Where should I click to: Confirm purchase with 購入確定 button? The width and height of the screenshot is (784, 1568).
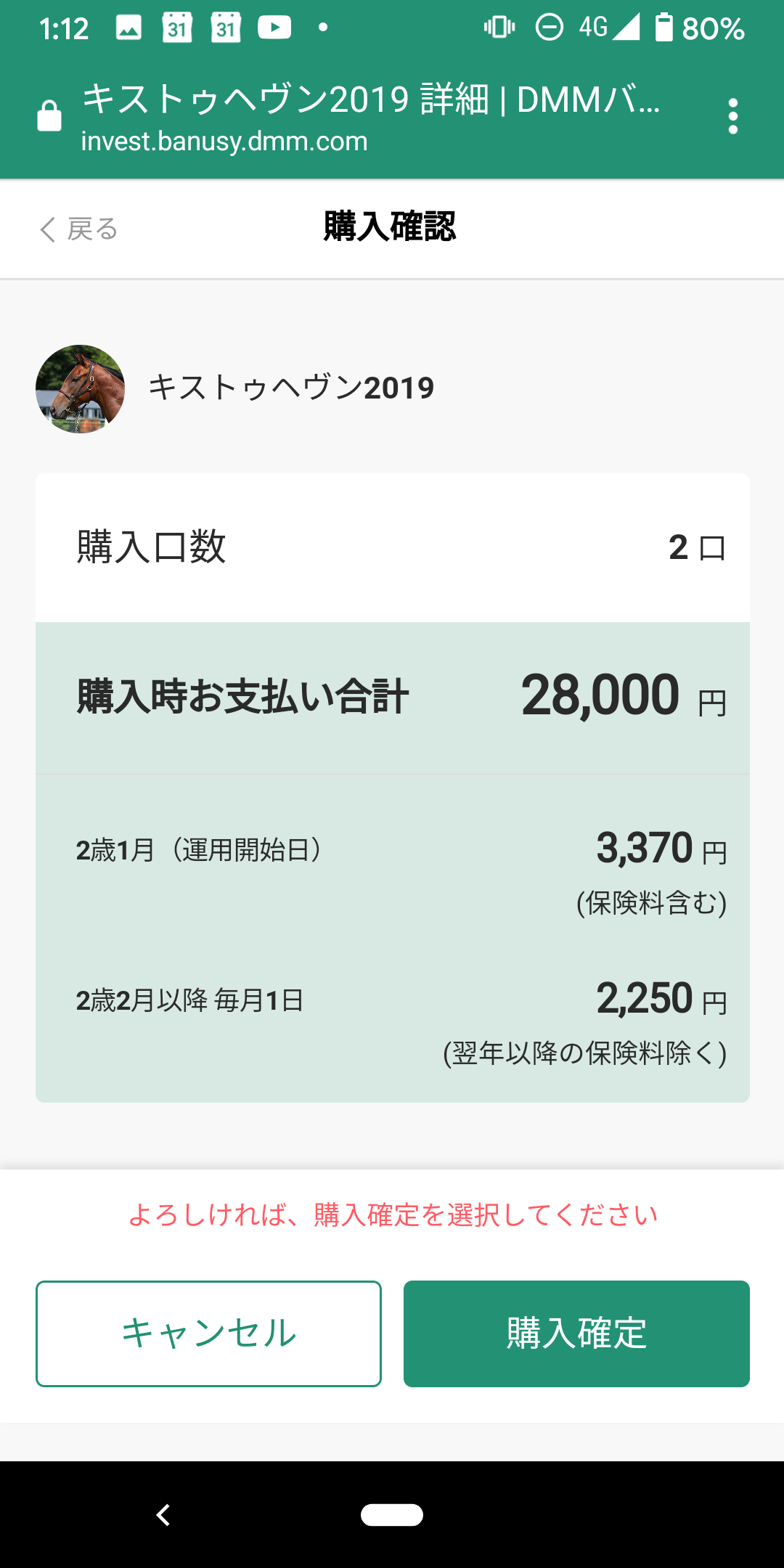(576, 1333)
